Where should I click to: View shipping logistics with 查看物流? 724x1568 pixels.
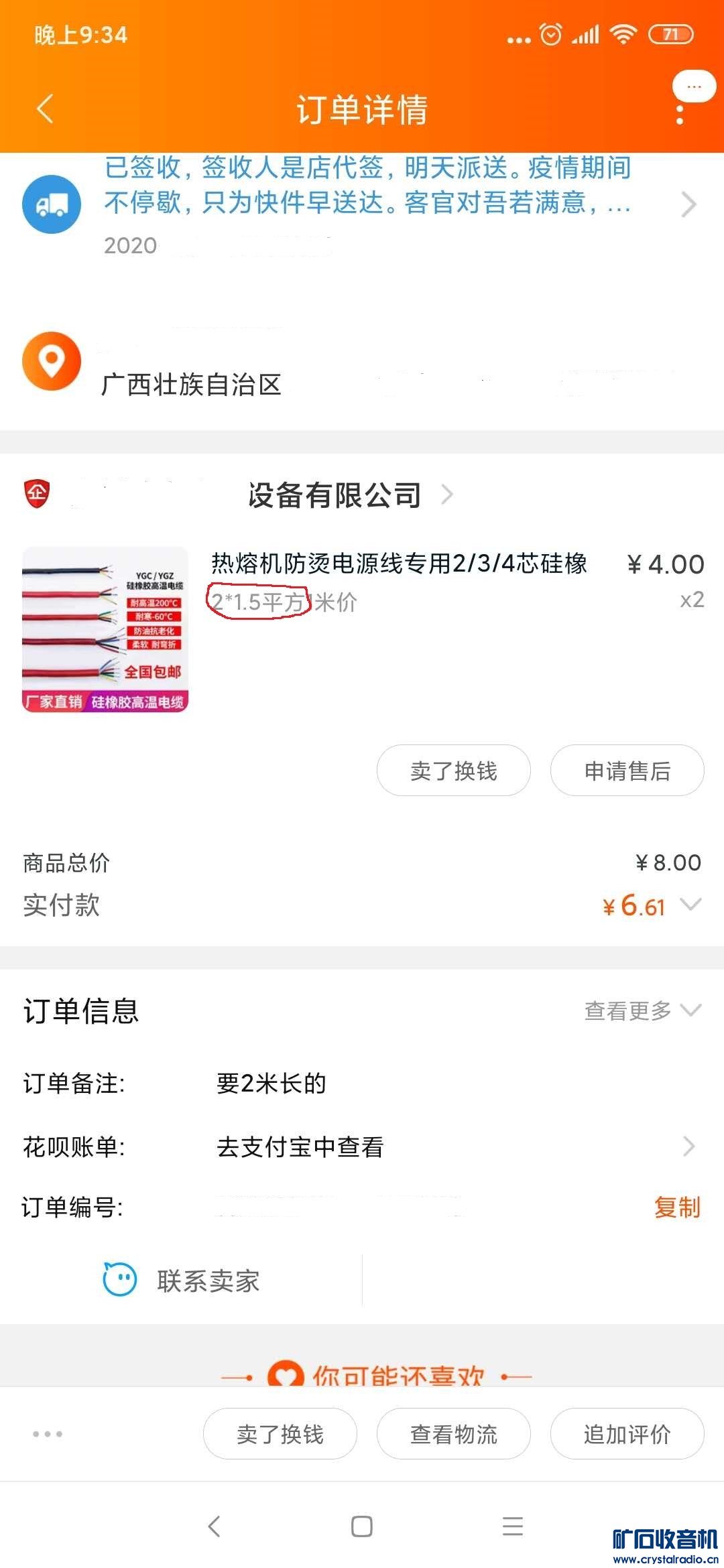(454, 1434)
